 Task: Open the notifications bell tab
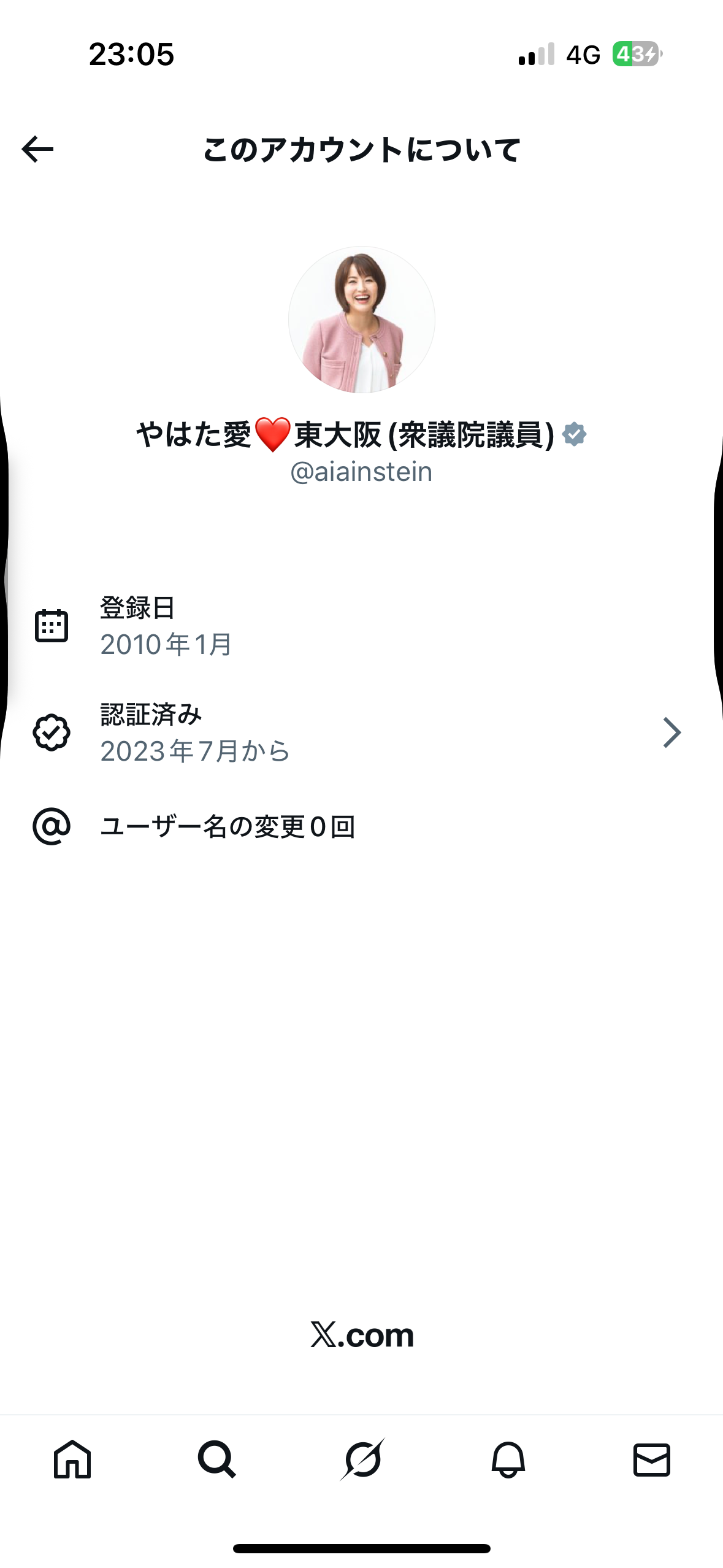click(508, 1459)
